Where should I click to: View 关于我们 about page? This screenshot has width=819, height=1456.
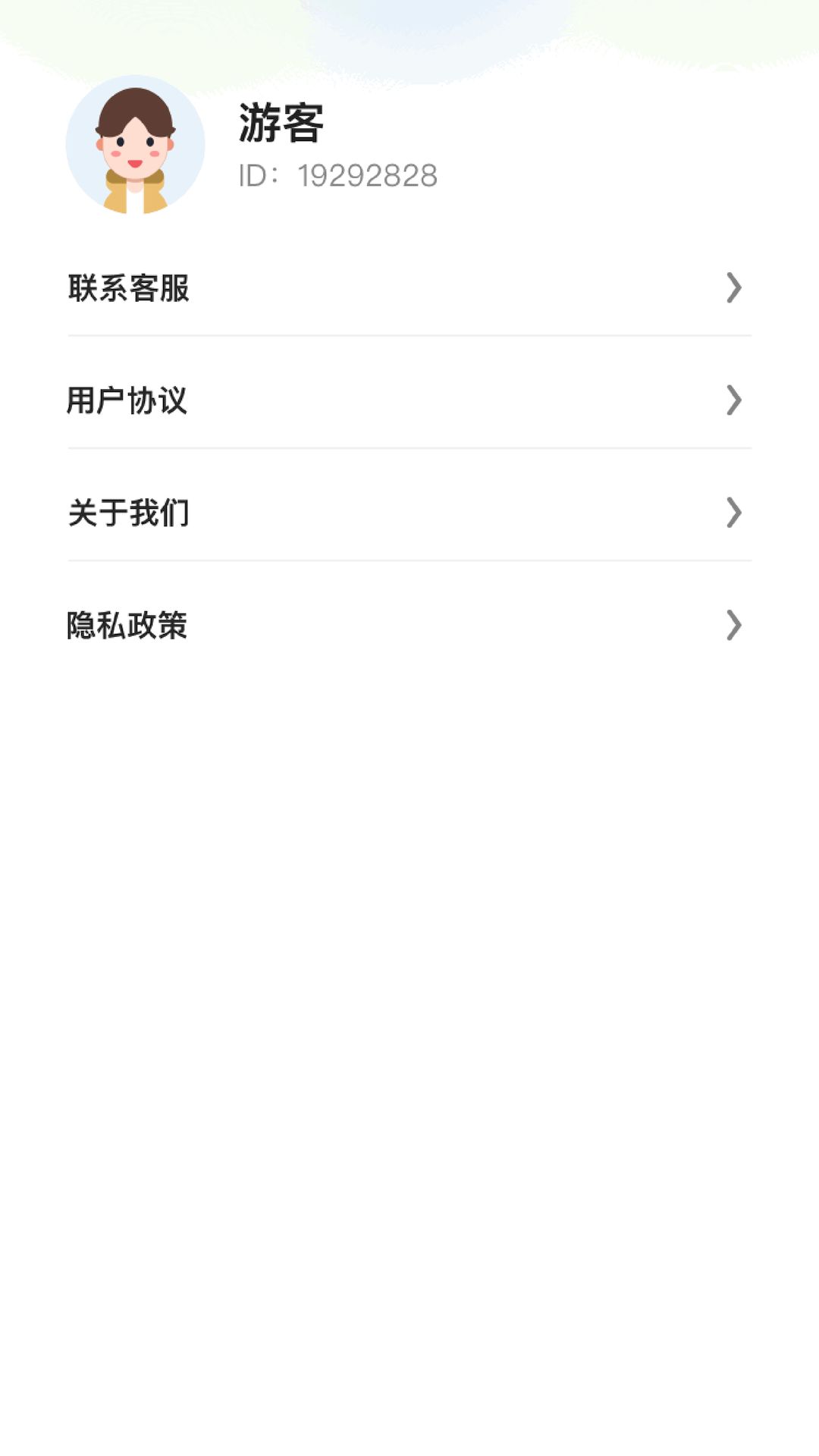303,513
